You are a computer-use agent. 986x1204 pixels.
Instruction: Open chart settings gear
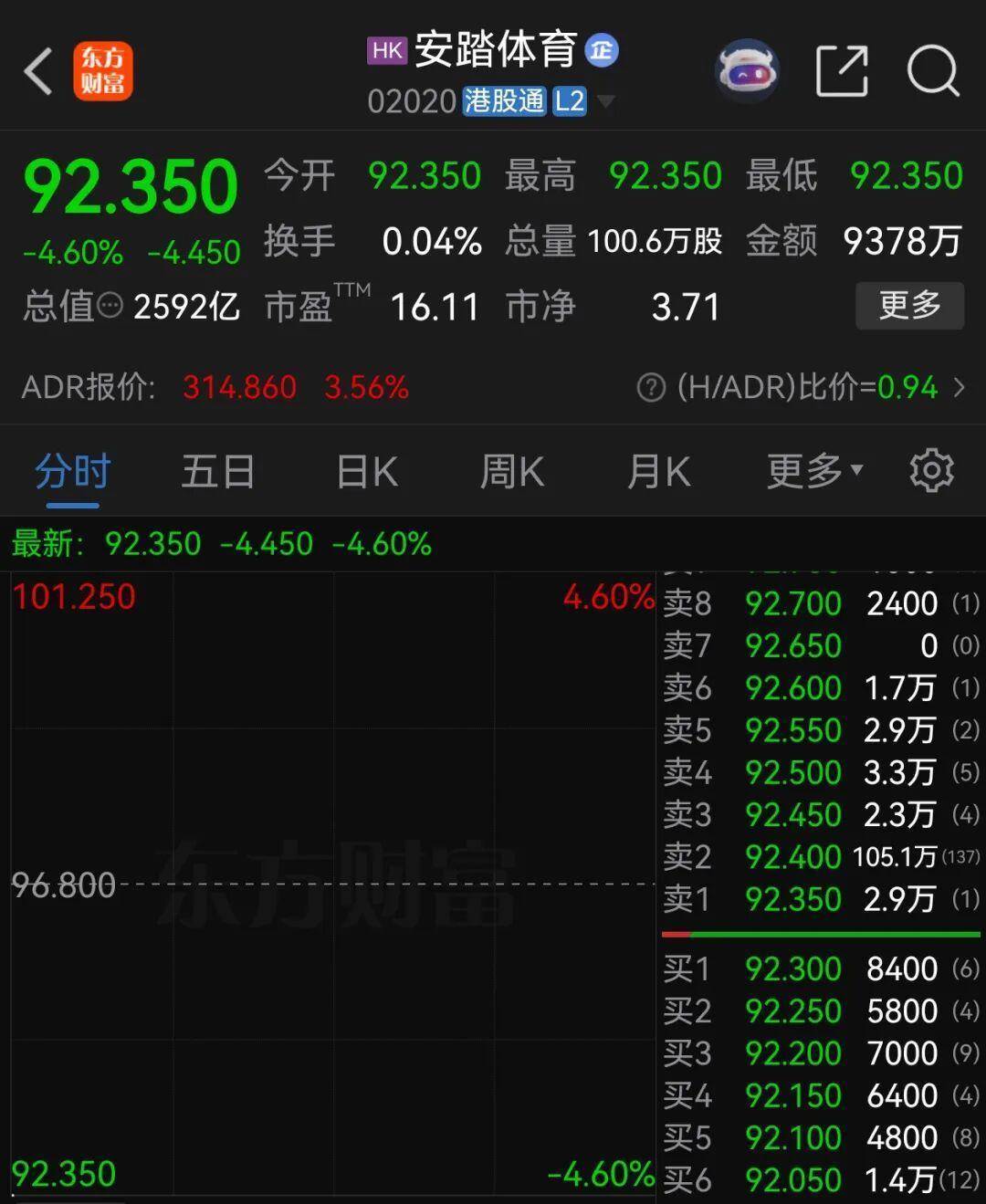point(931,471)
